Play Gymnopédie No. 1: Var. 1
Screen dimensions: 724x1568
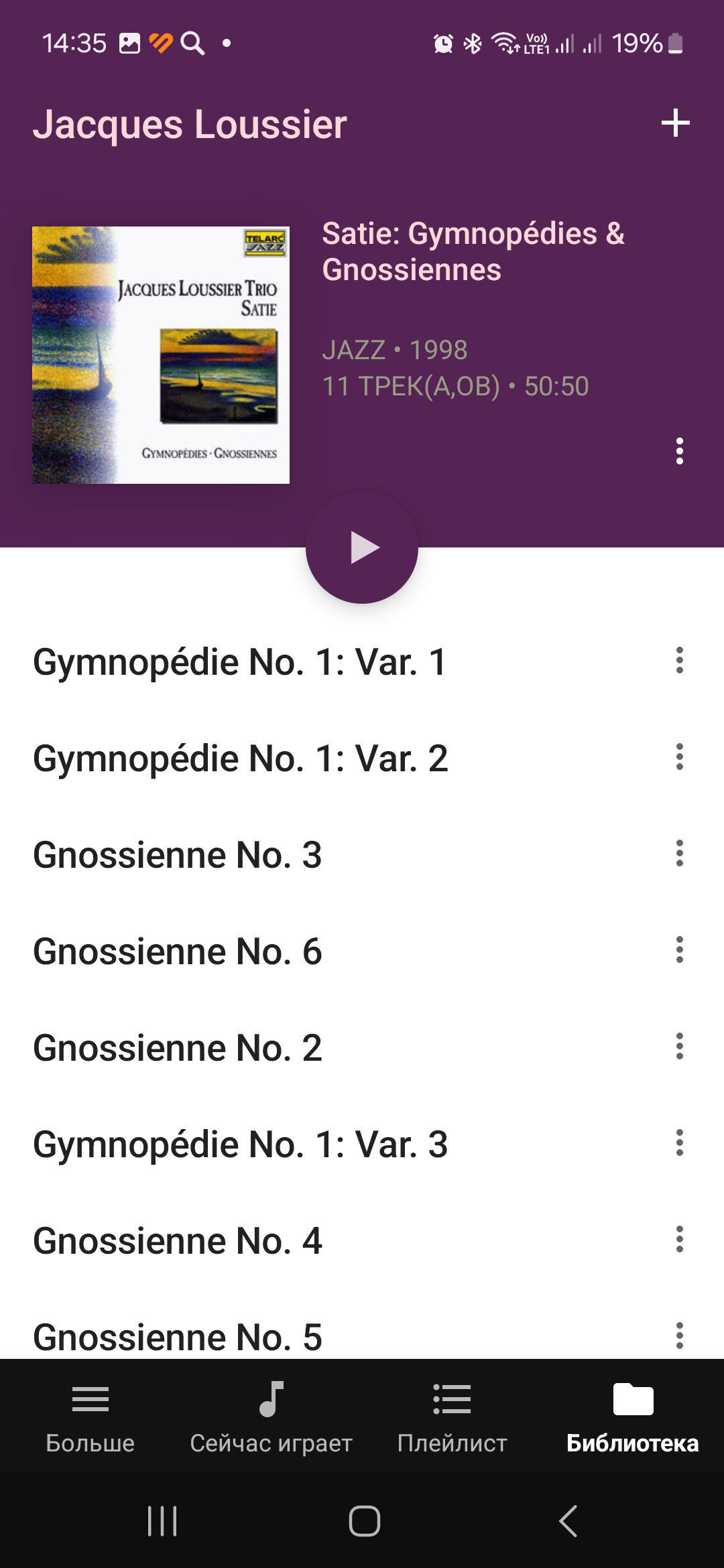[240, 662]
